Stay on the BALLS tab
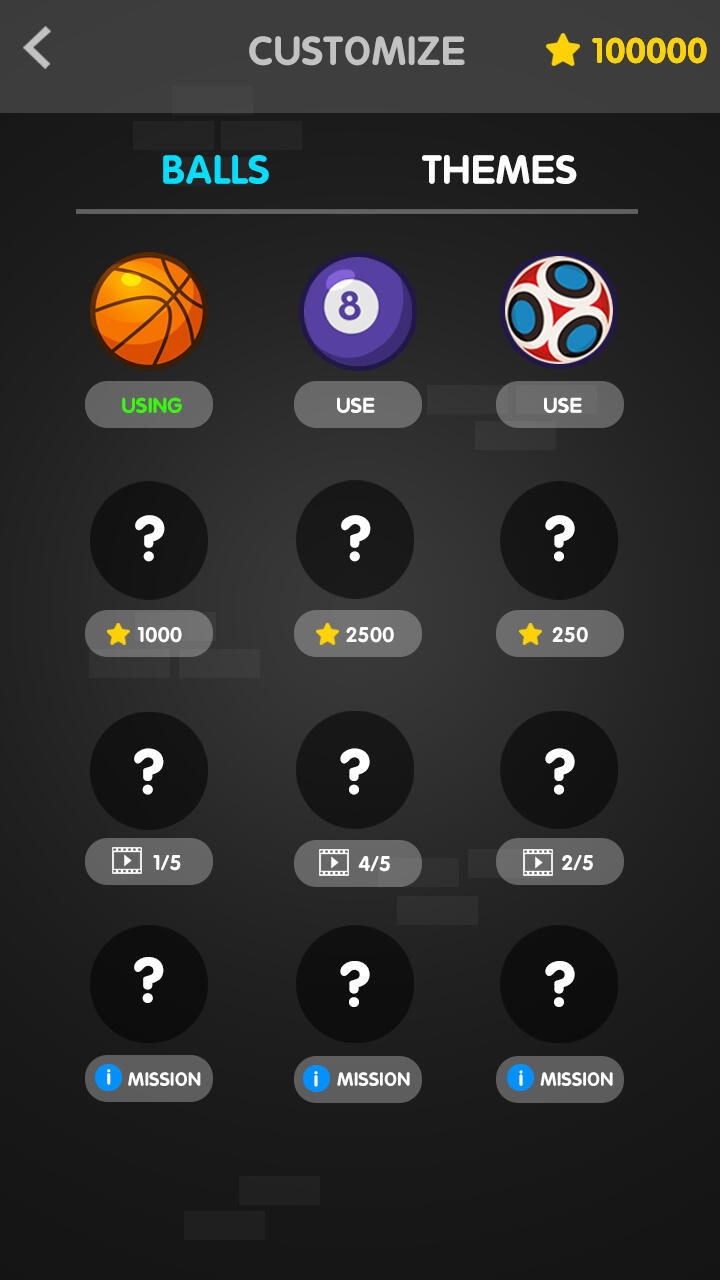 coord(215,170)
